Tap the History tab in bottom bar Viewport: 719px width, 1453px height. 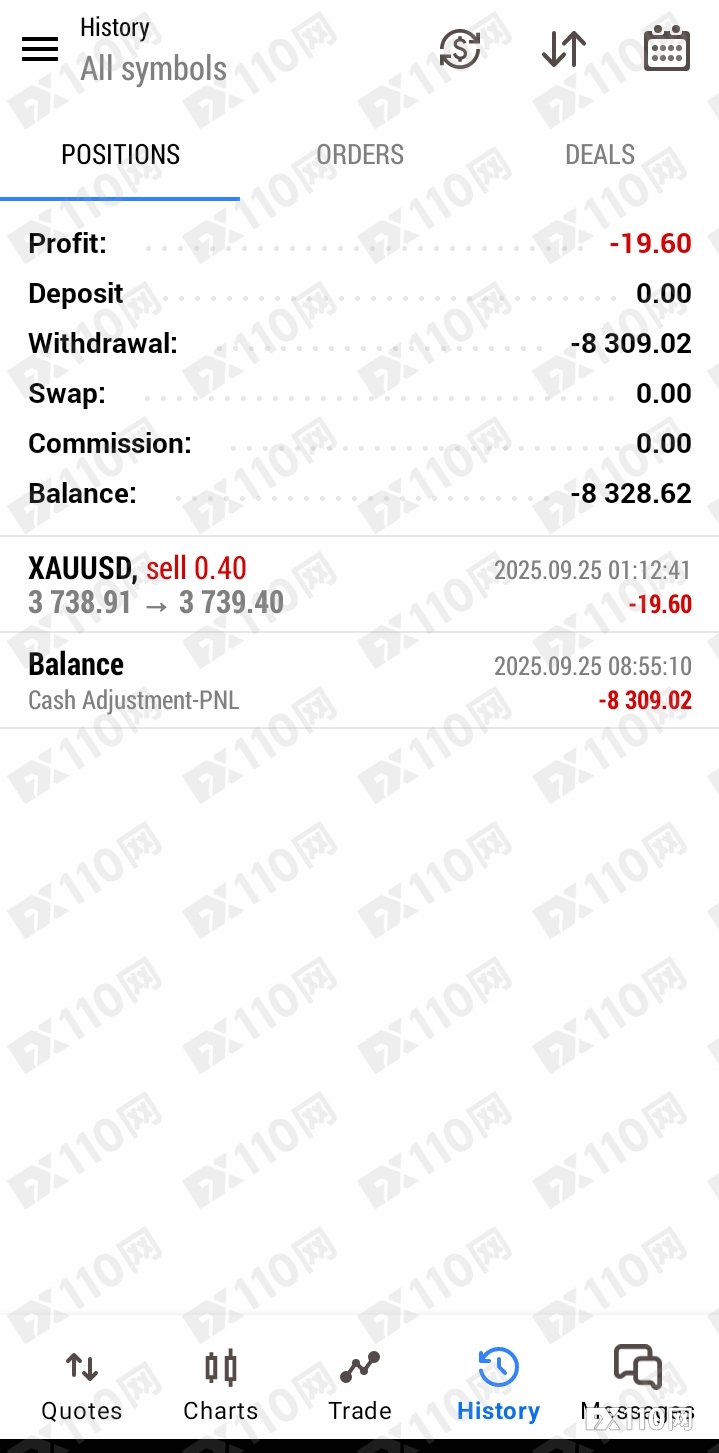click(498, 1385)
